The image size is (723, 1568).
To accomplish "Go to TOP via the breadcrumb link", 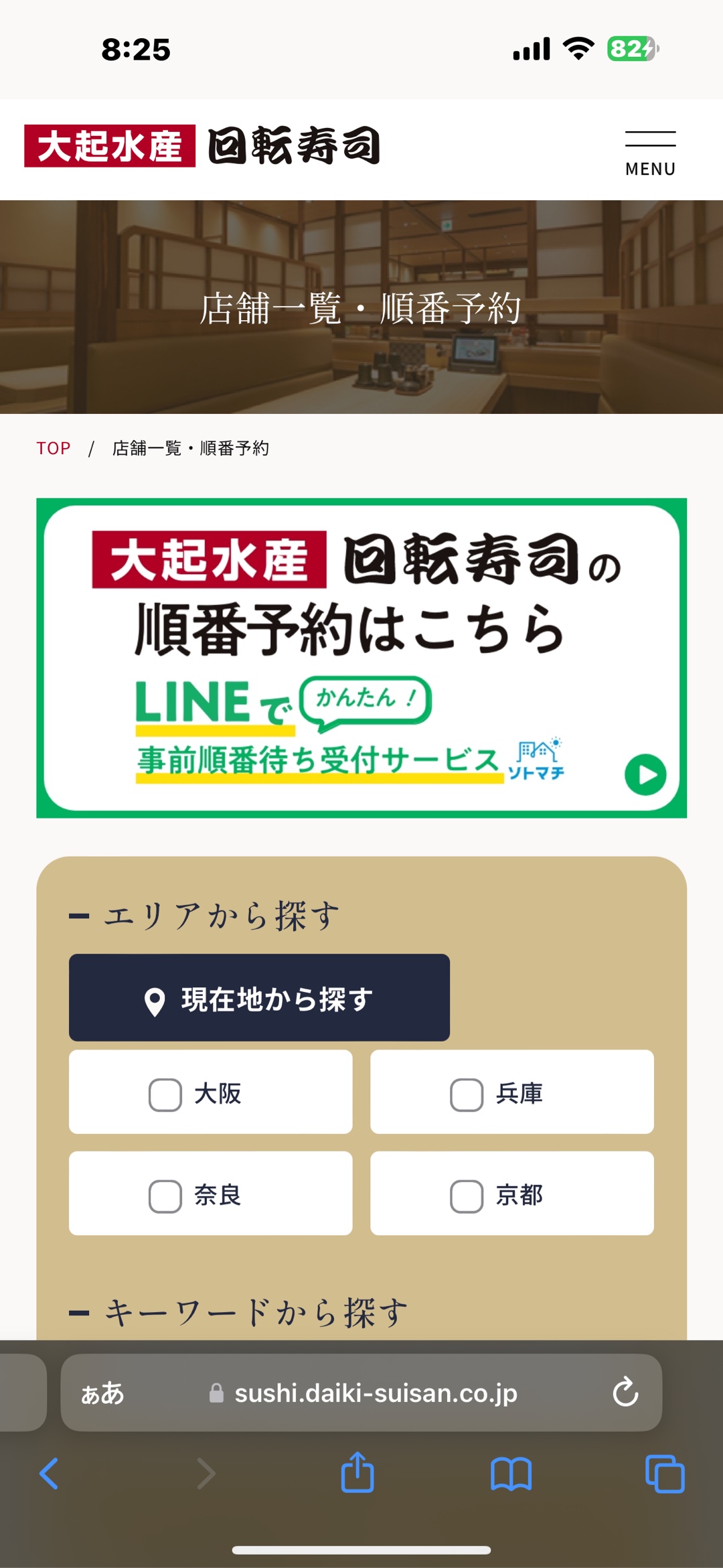I will [x=54, y=448].
